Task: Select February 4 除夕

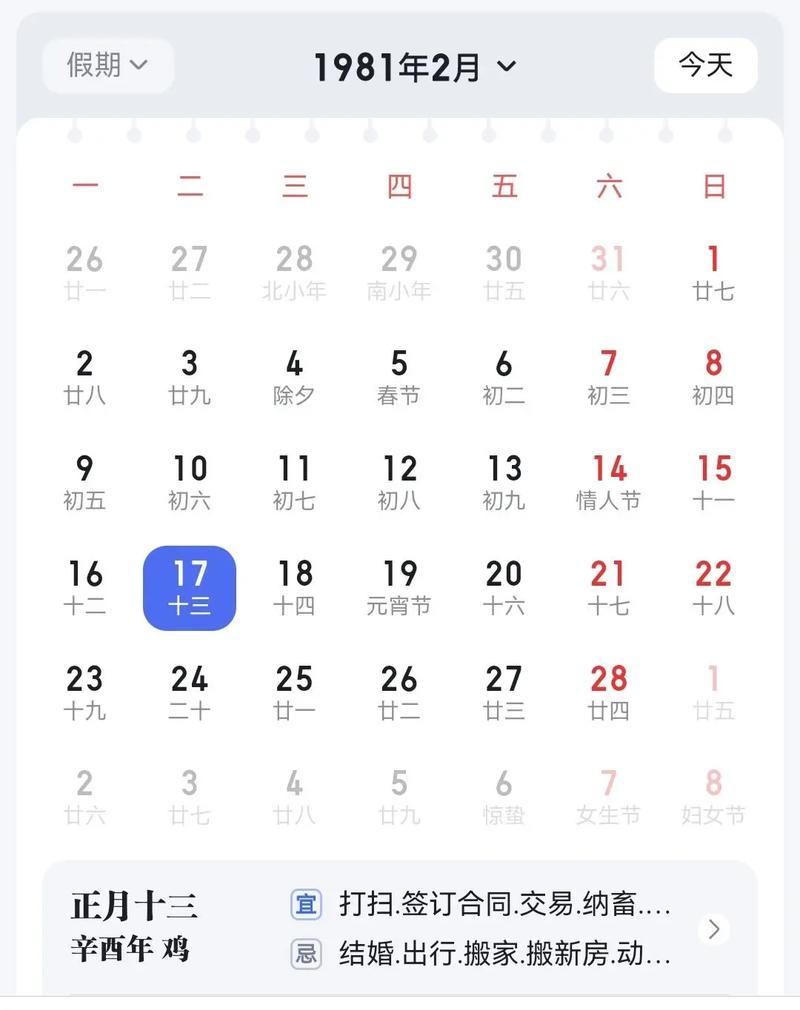Action: [x=294, y=377]
